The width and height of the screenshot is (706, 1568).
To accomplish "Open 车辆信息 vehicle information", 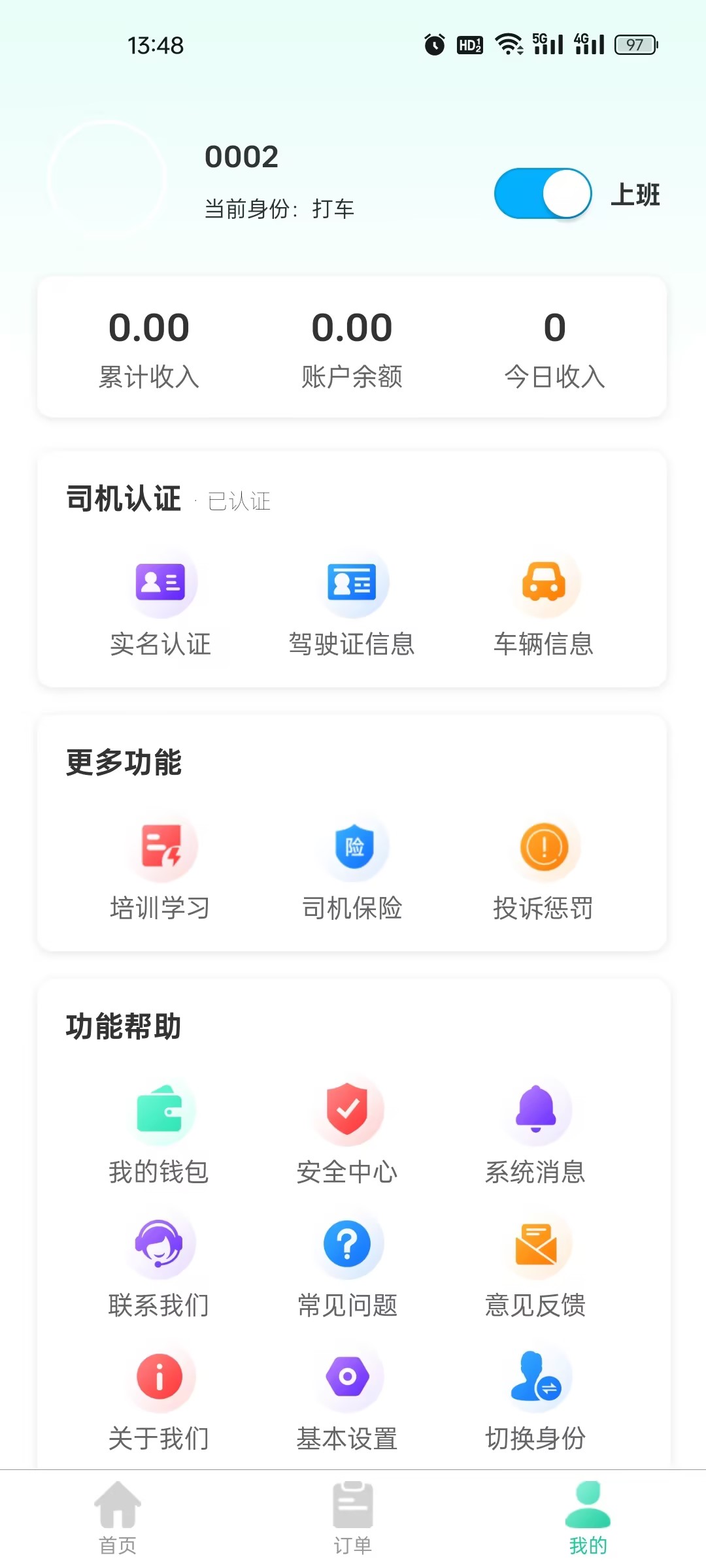I will (543, 602).
